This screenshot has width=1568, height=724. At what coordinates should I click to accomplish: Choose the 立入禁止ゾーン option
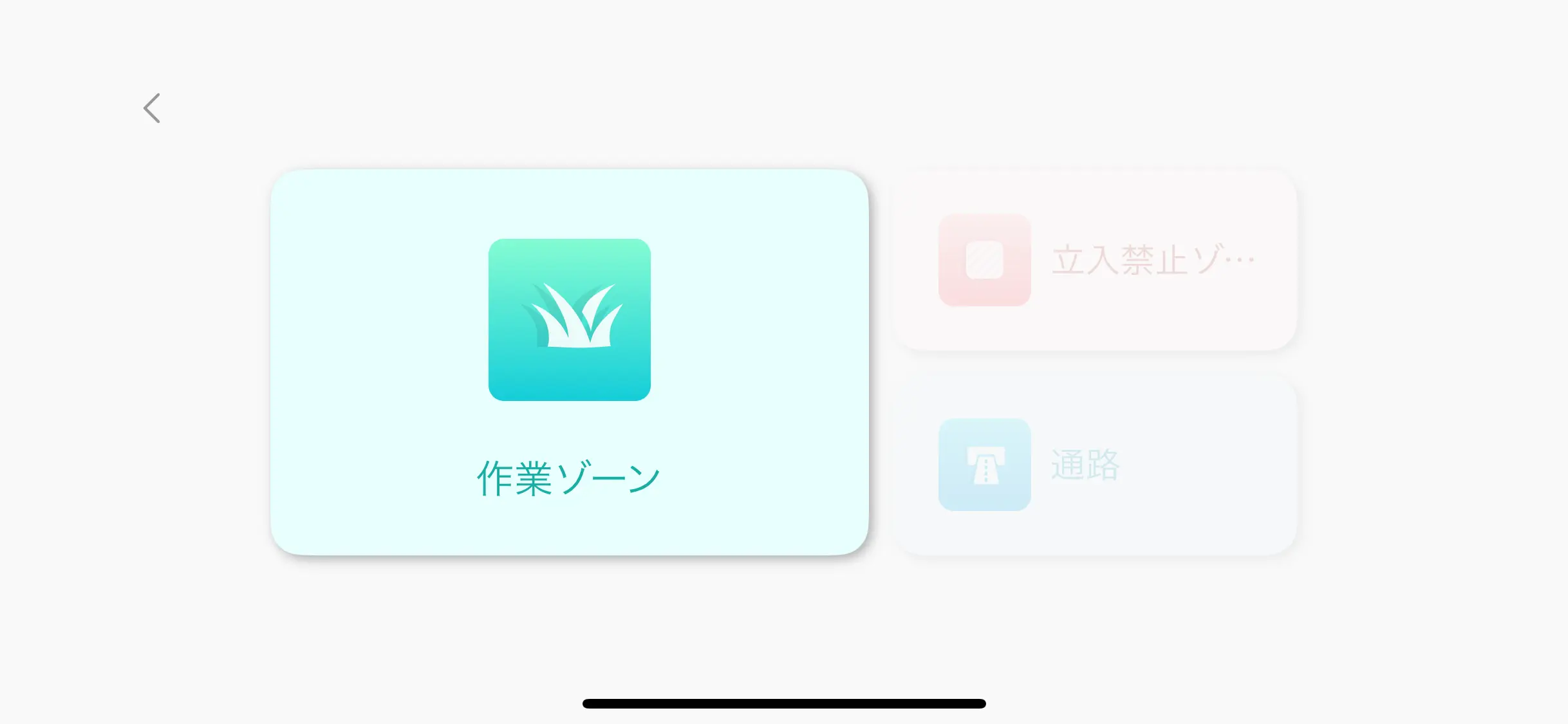click(x=1096, y=260)
